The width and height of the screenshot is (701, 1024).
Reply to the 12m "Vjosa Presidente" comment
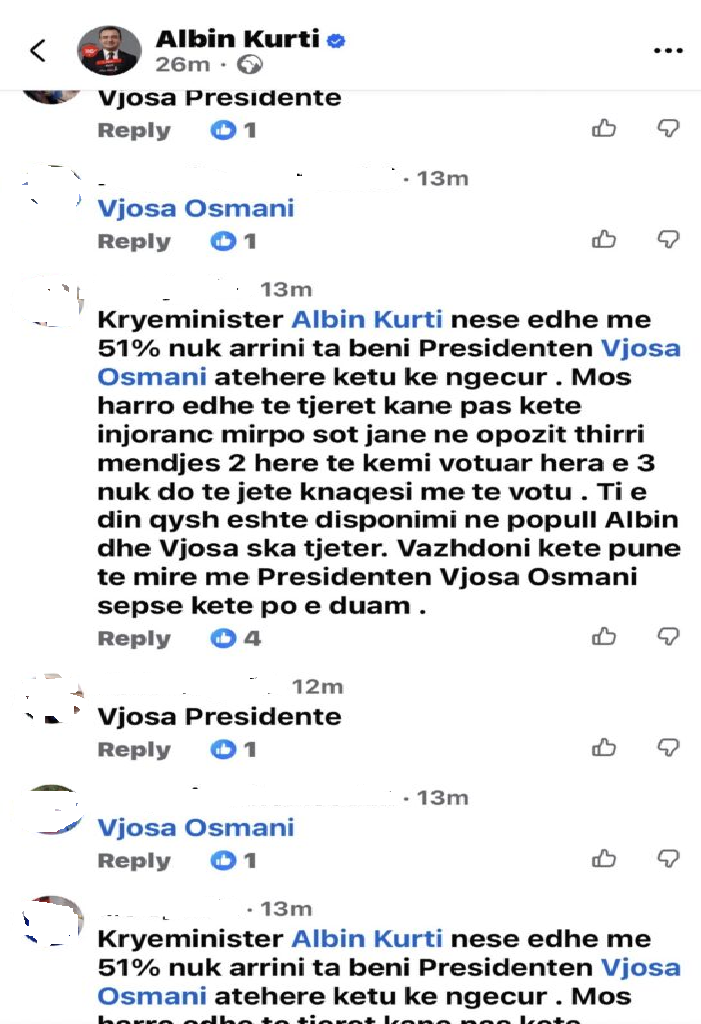coord(134,749)
